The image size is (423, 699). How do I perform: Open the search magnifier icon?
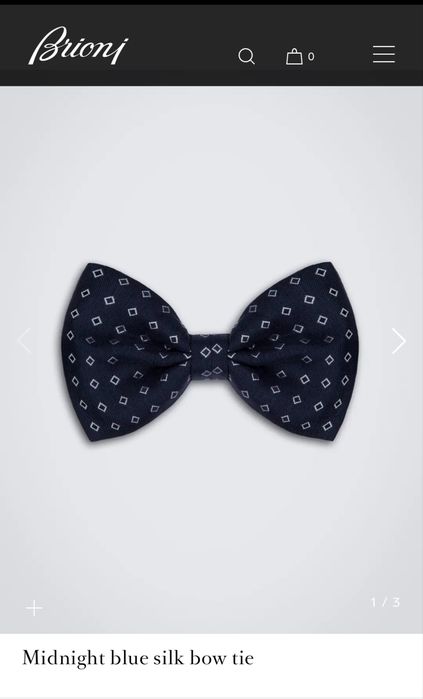[246, 57]
